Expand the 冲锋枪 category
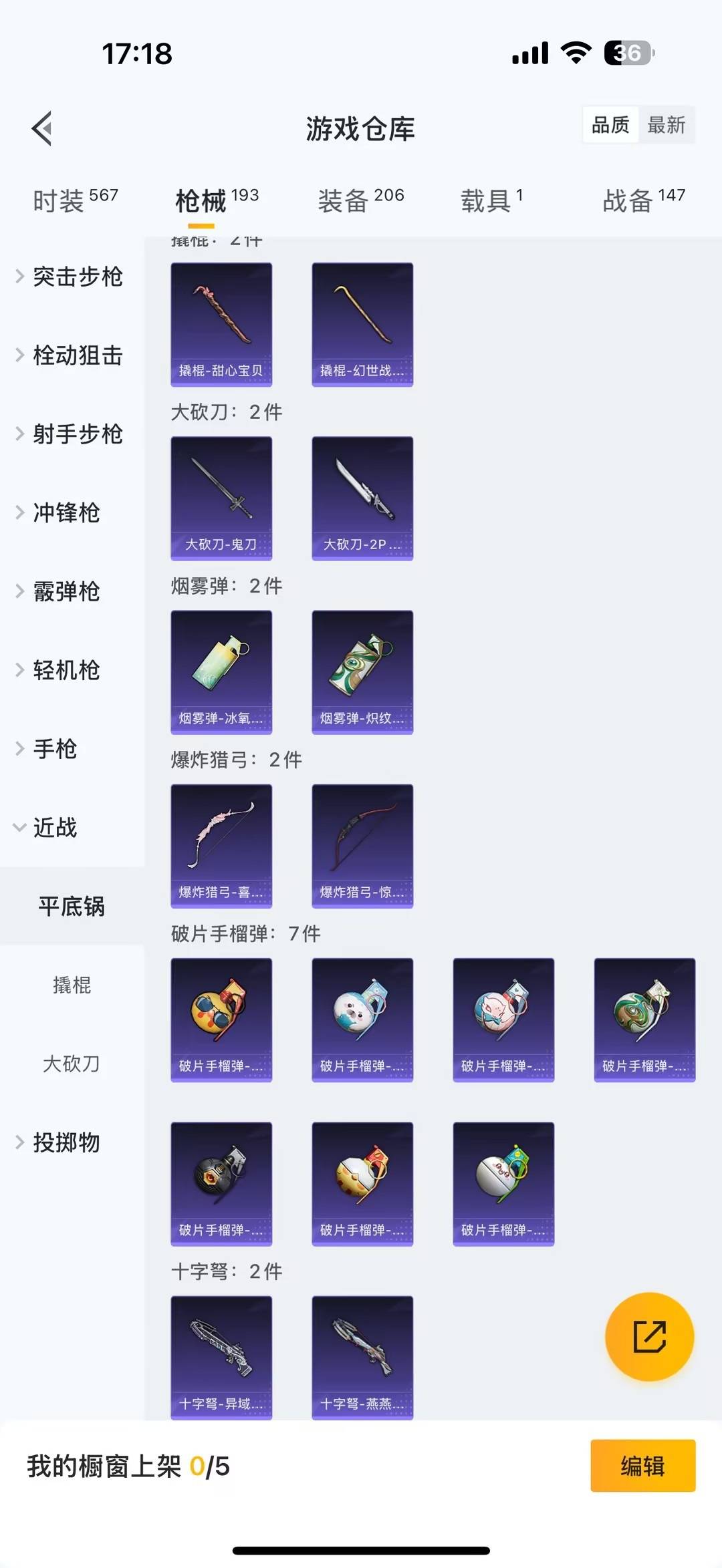722x1568 pixels. (x=66, y=513)
